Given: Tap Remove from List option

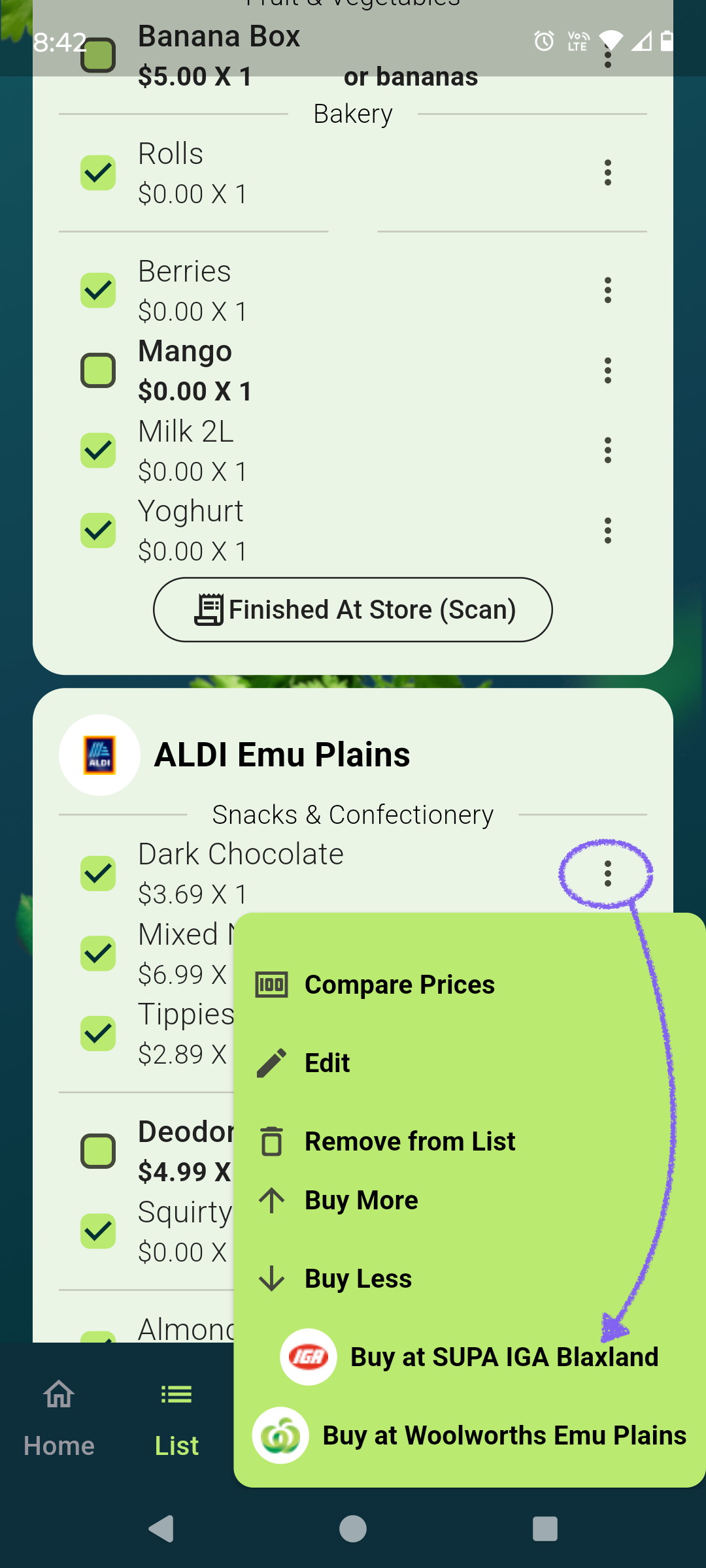Looking at the screenshot, I should tap(469, 1141).
